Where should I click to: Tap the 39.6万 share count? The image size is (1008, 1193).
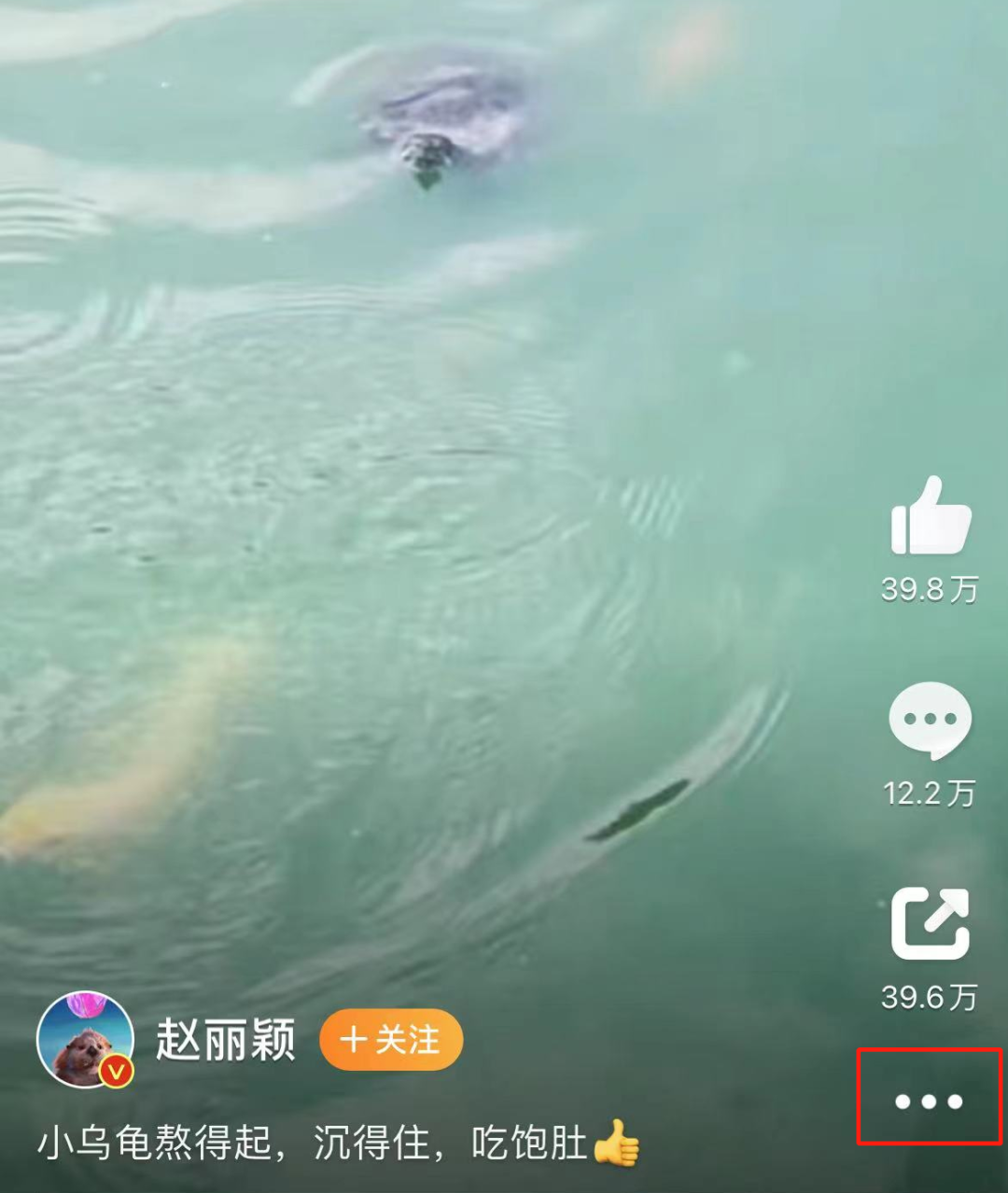(929, 997)
